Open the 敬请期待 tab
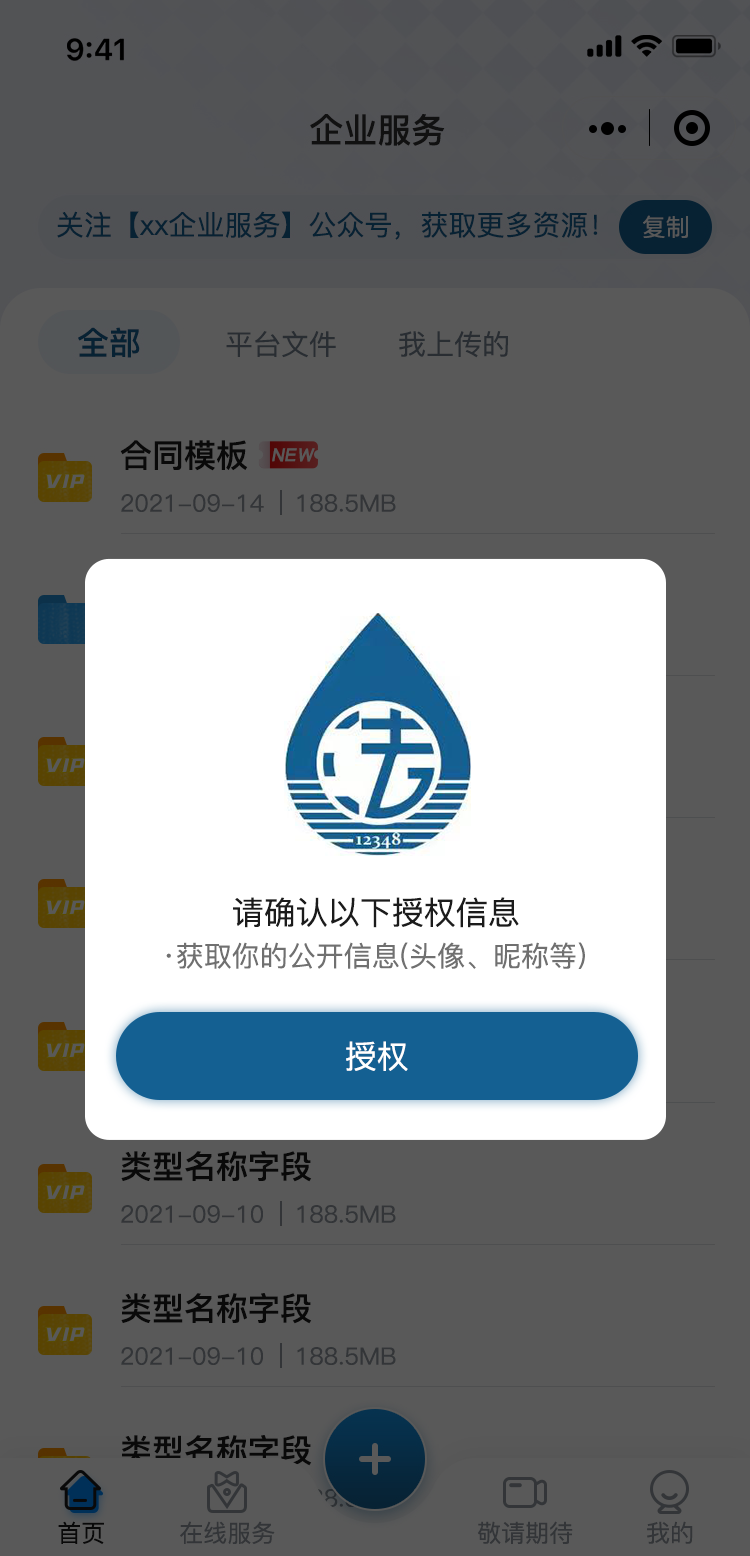This screenshot has height=1556, width=750. tap(524, 1507)
